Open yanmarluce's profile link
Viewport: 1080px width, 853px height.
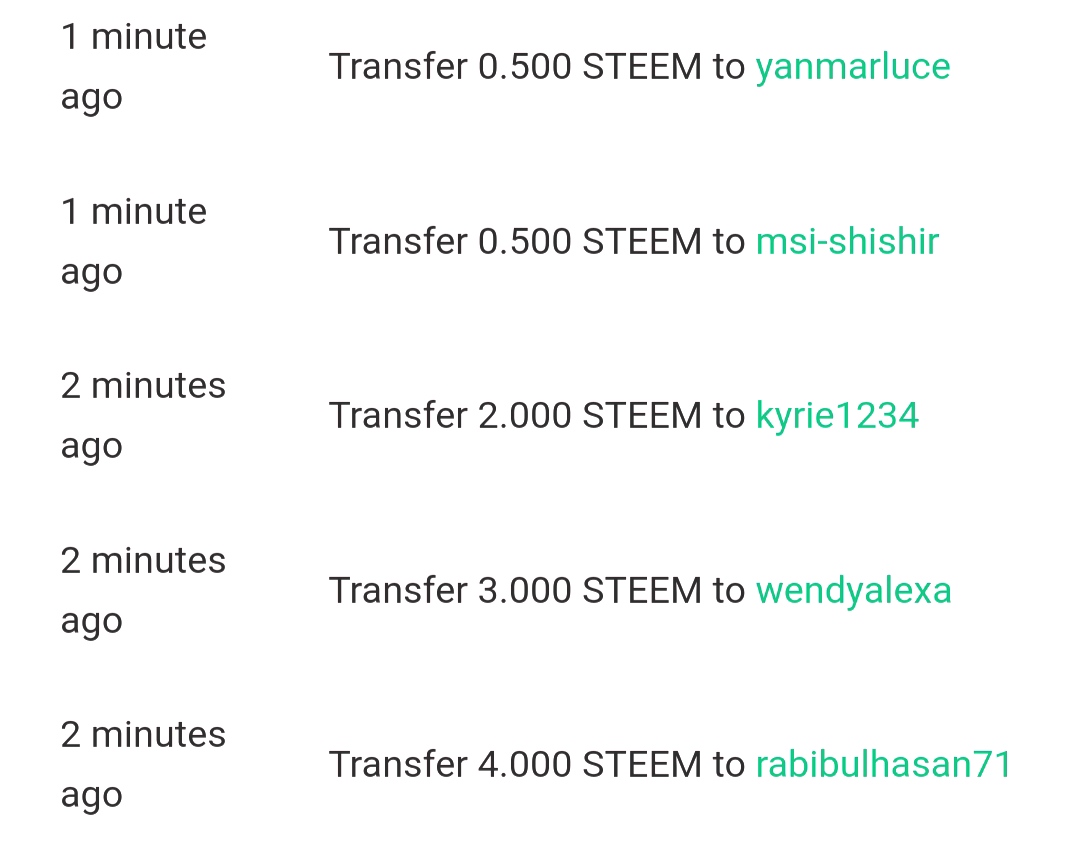[x=853, y=68]
